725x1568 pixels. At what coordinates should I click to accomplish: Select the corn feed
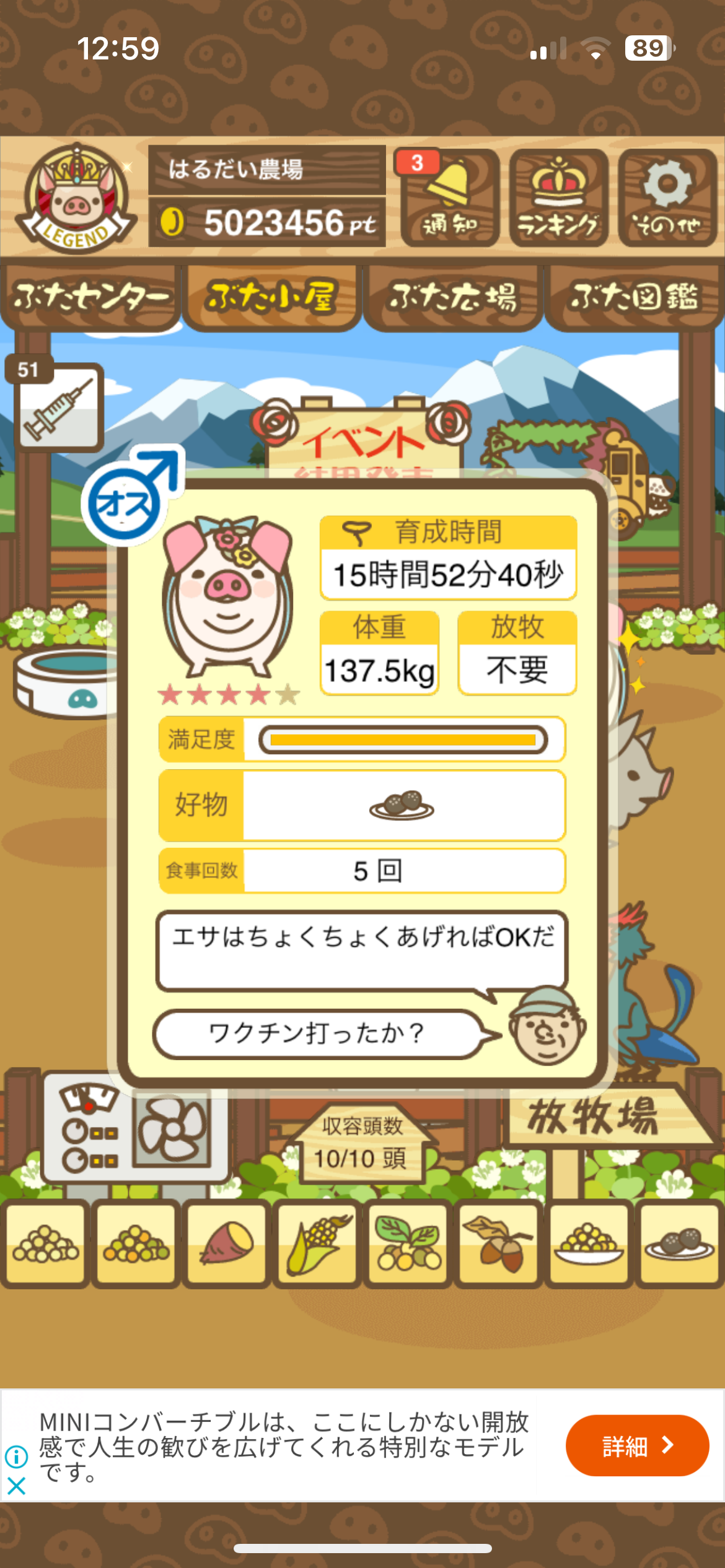(317, 1244)
